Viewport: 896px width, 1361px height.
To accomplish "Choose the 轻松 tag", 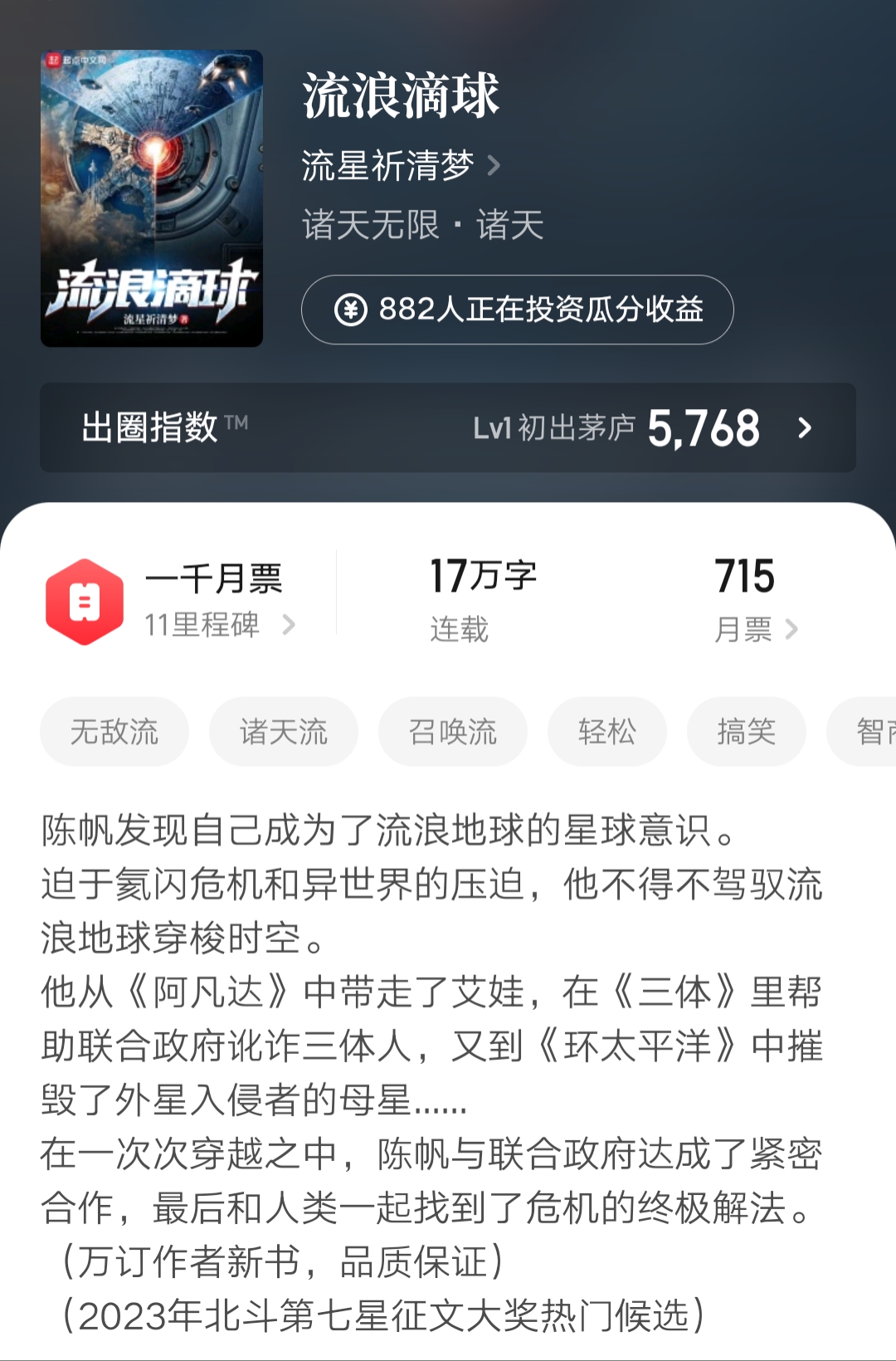I will (x=607, y=731).
